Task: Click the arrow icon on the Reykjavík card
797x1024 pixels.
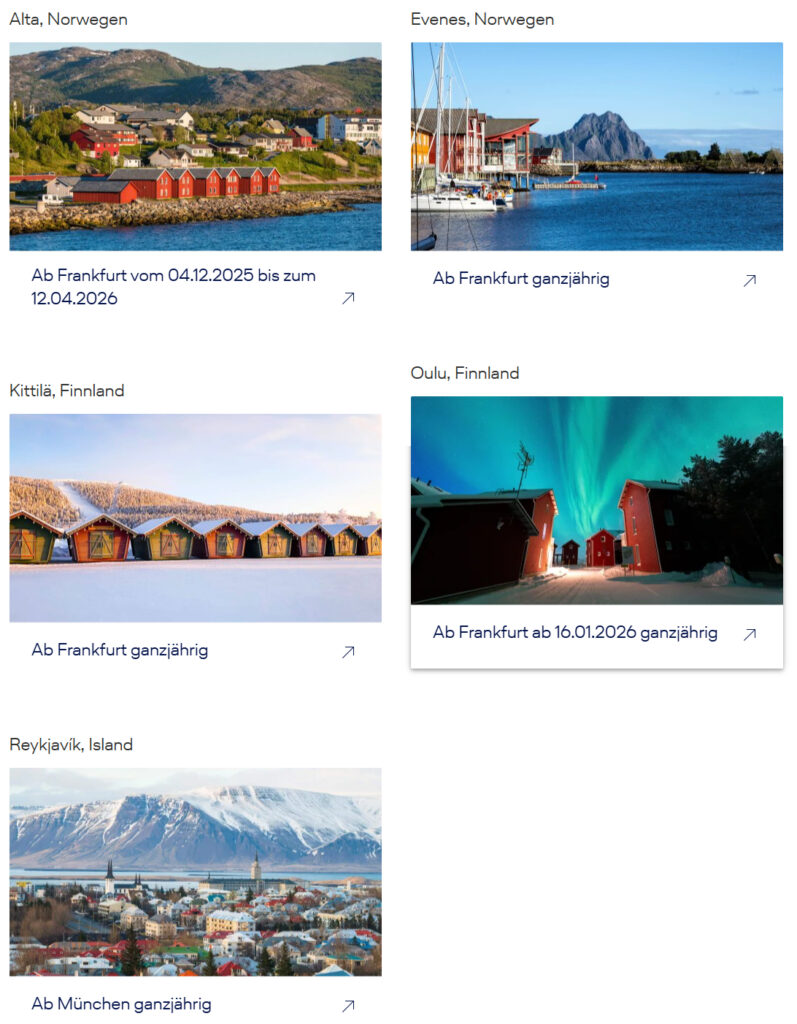Action: (x=346, y=1005)
